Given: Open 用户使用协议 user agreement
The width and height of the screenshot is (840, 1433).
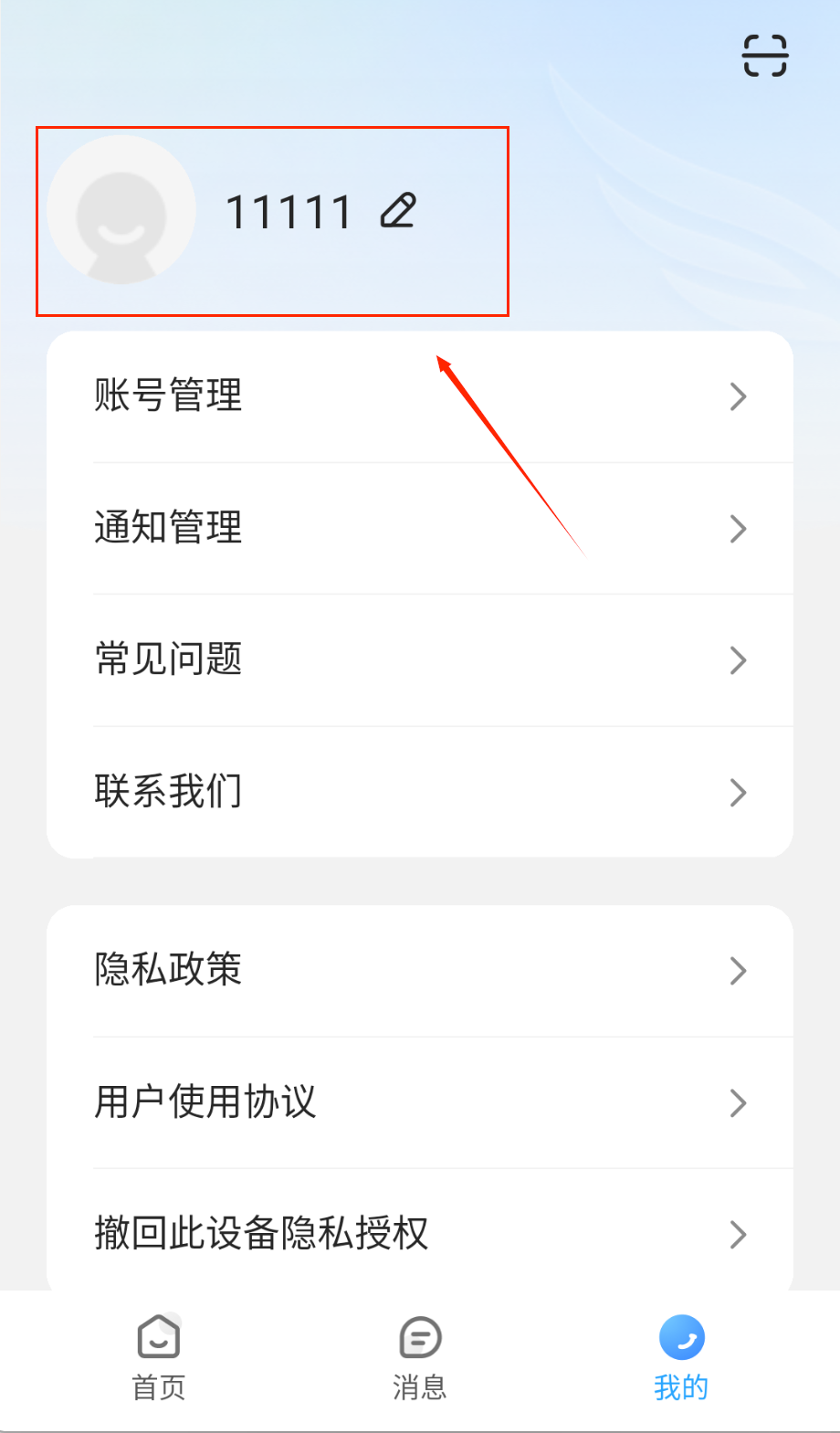Looking at the screenshot, I should tap(420, 1101).
